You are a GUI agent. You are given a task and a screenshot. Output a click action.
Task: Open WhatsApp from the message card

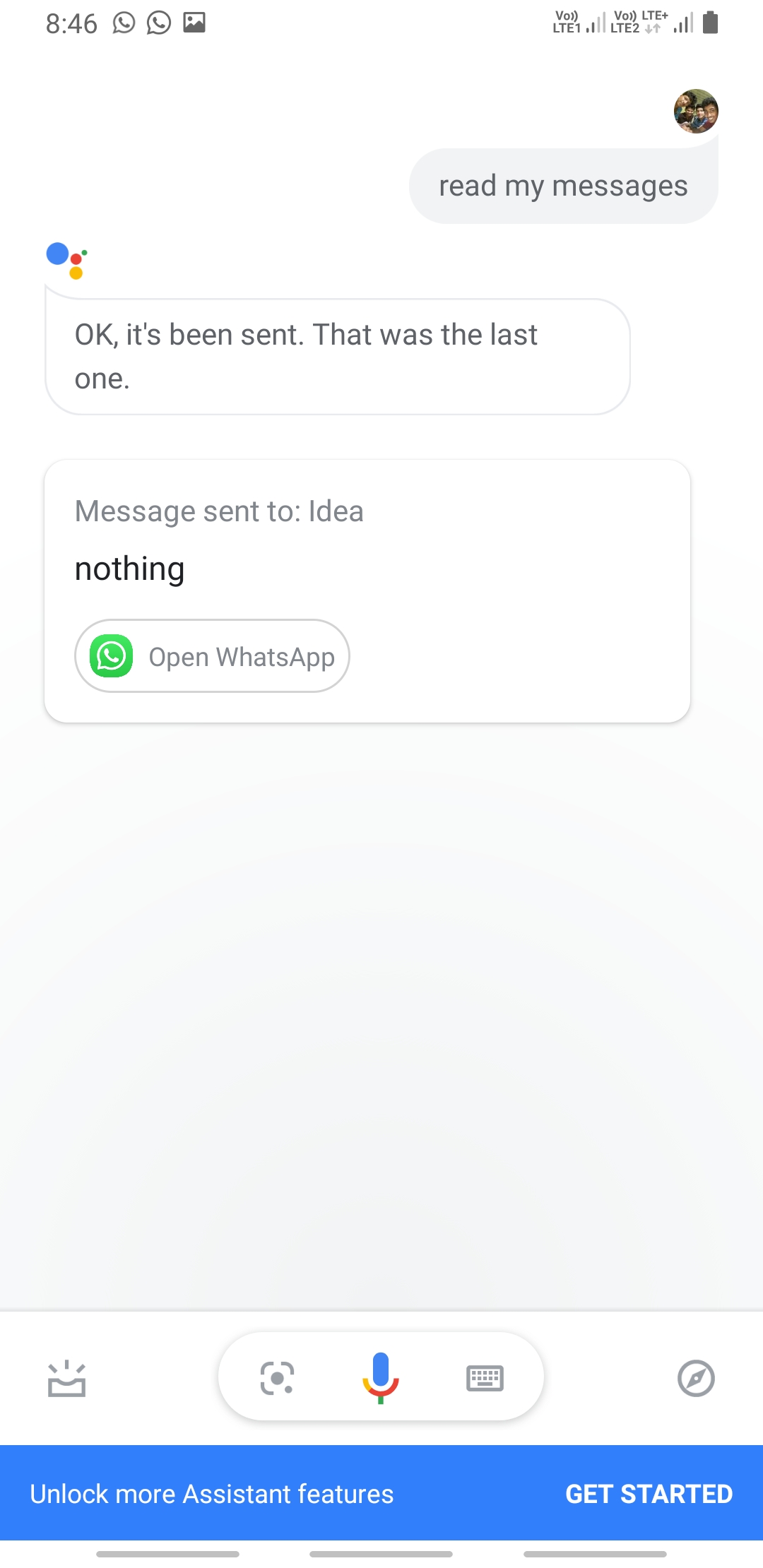(x=212, y=656)
